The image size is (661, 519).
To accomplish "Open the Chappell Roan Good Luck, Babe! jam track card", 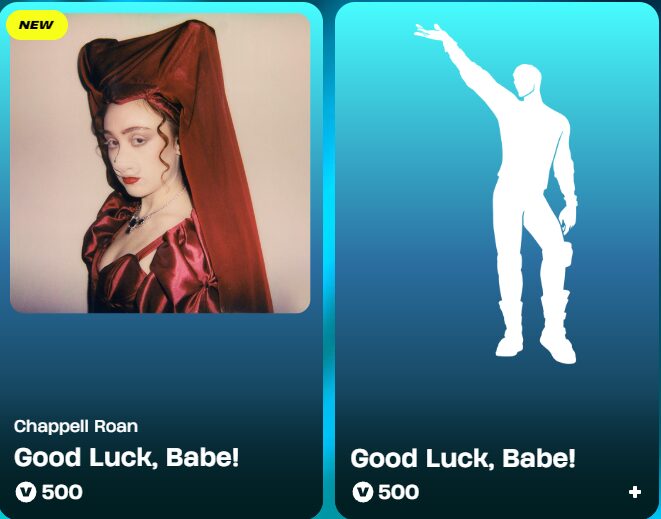I will tap(160, 260).
